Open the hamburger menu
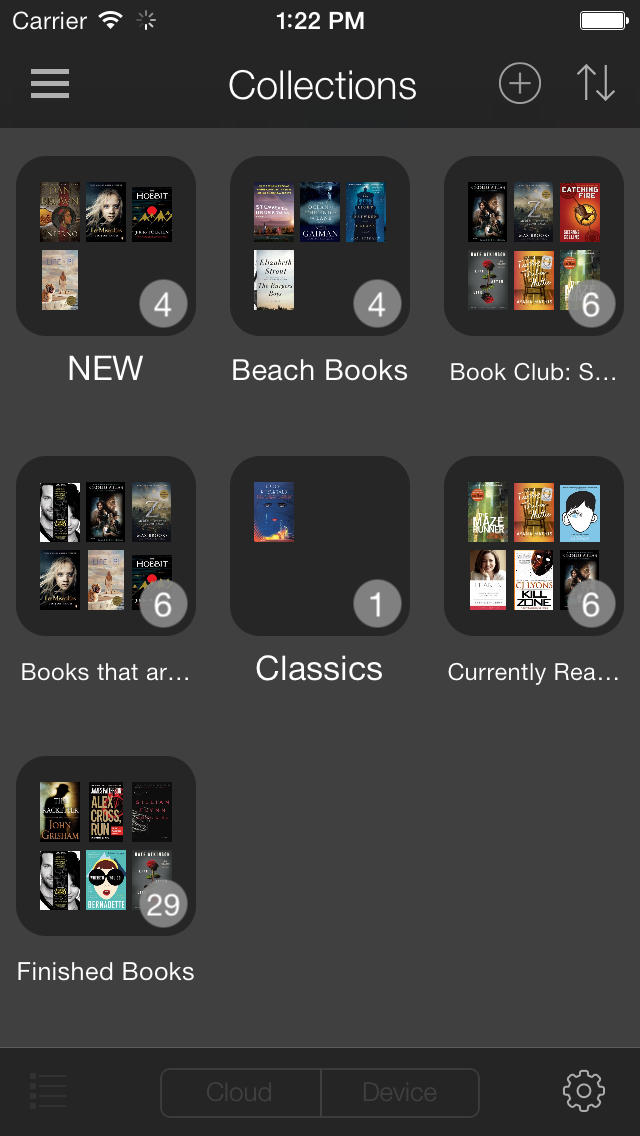 point(50,84)
